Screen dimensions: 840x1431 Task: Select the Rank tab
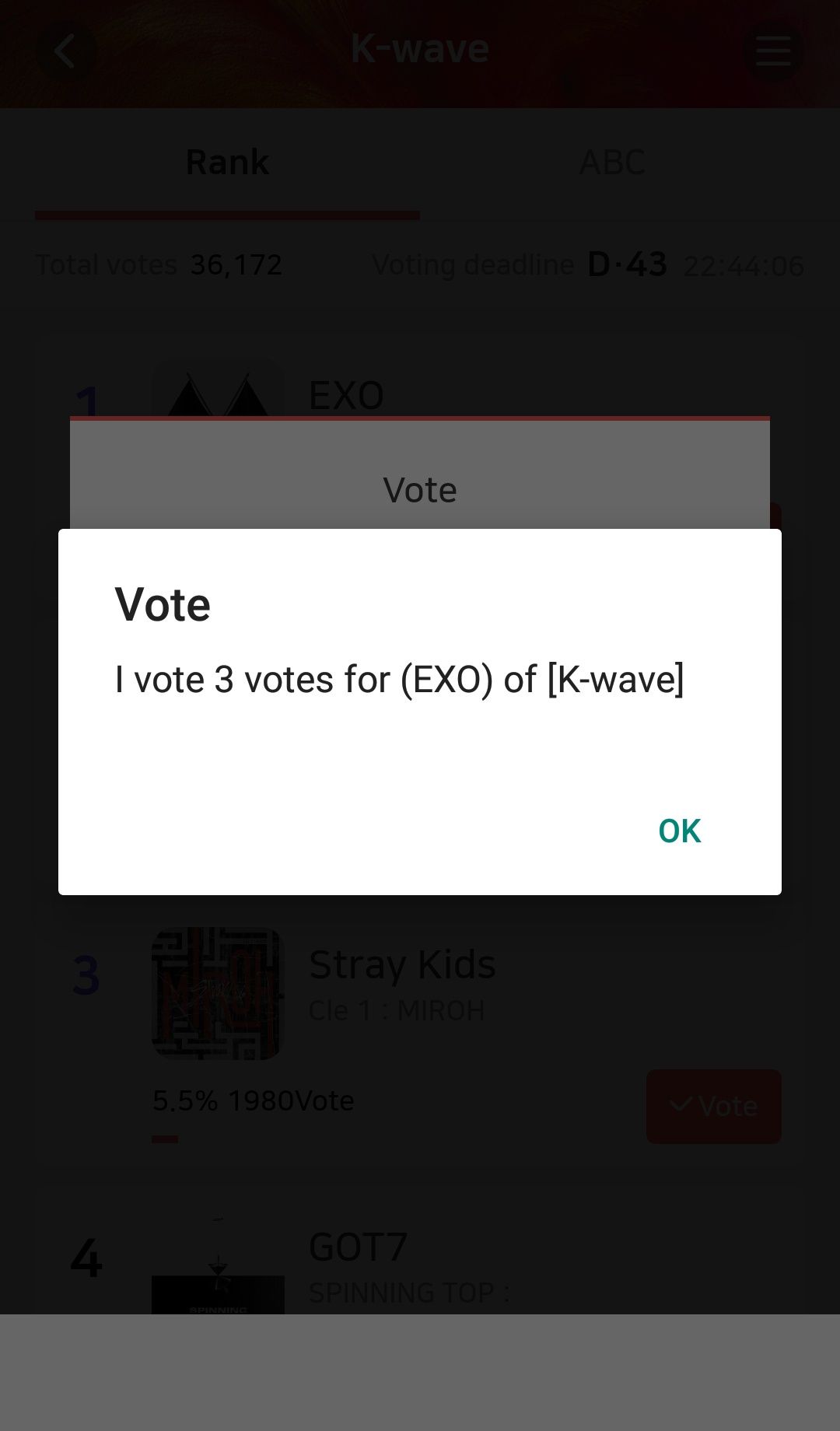coord(227,163)
